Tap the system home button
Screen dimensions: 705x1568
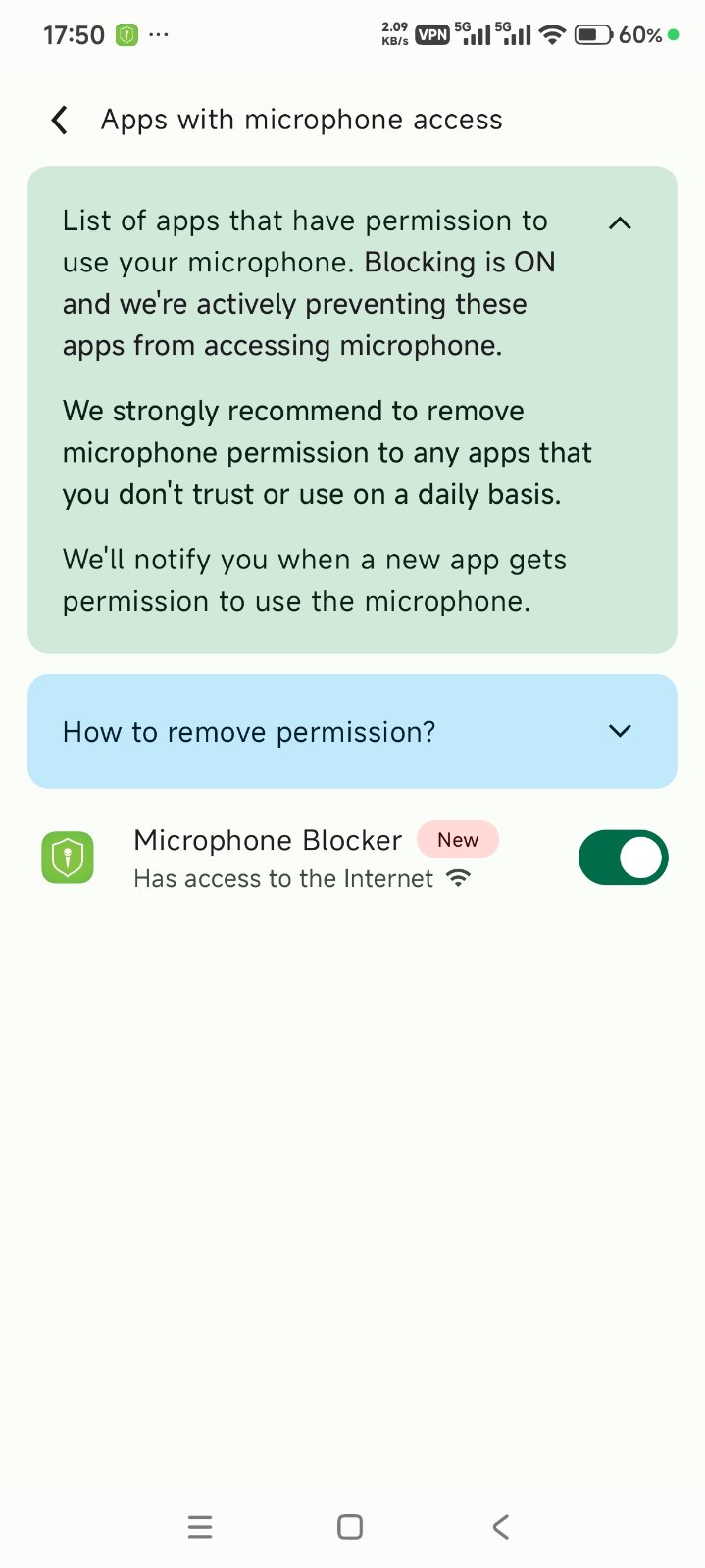pos(350,1526)
